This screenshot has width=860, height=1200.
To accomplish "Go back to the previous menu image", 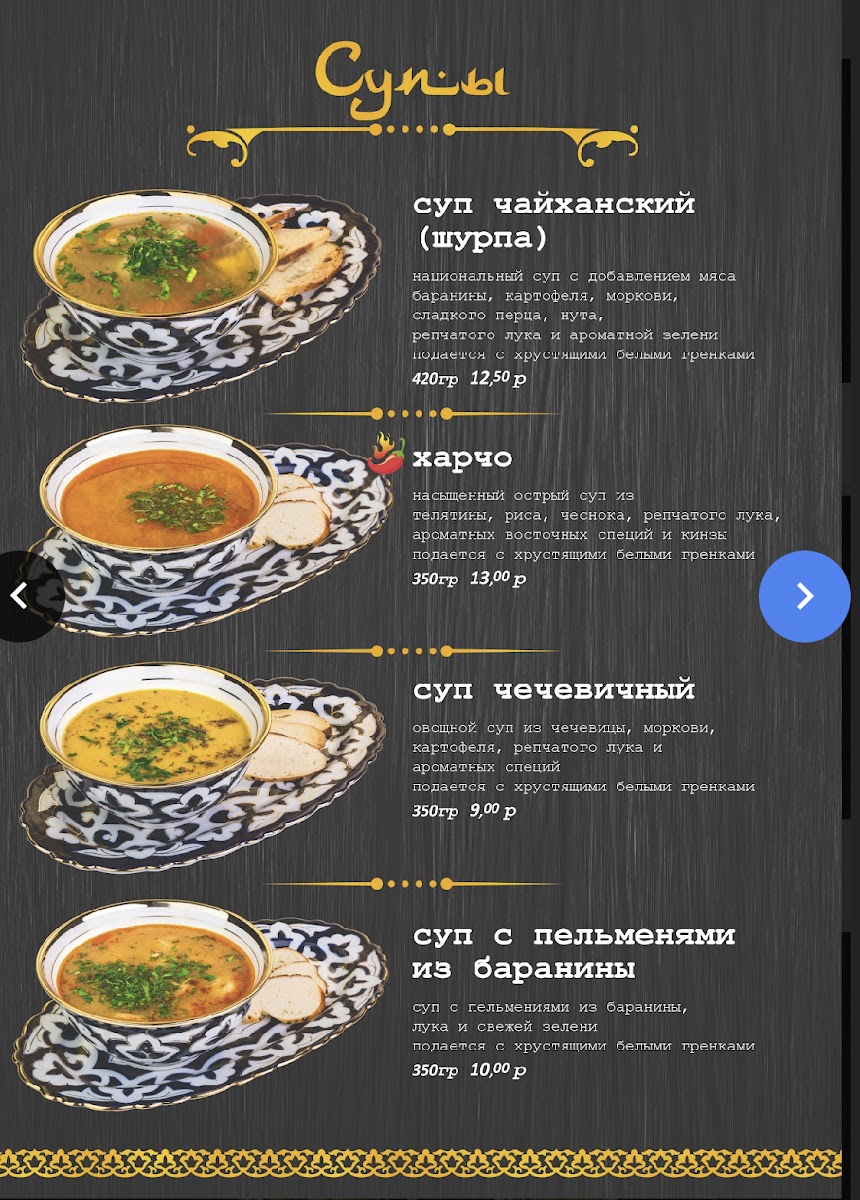I will tap(20, 596).
